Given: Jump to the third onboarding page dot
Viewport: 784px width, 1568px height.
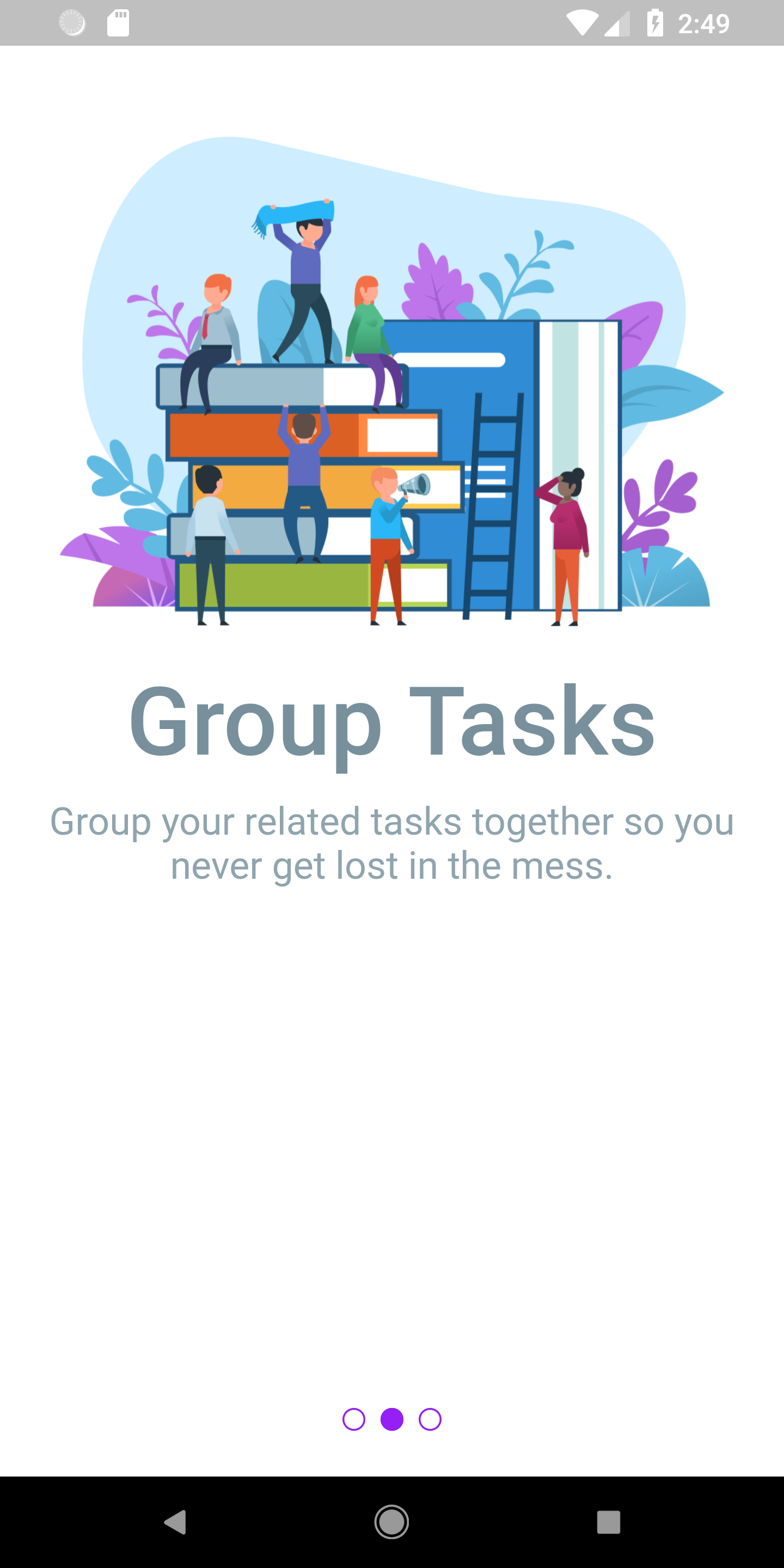Looking at the screenshot, I should (x=430, y=1419).
